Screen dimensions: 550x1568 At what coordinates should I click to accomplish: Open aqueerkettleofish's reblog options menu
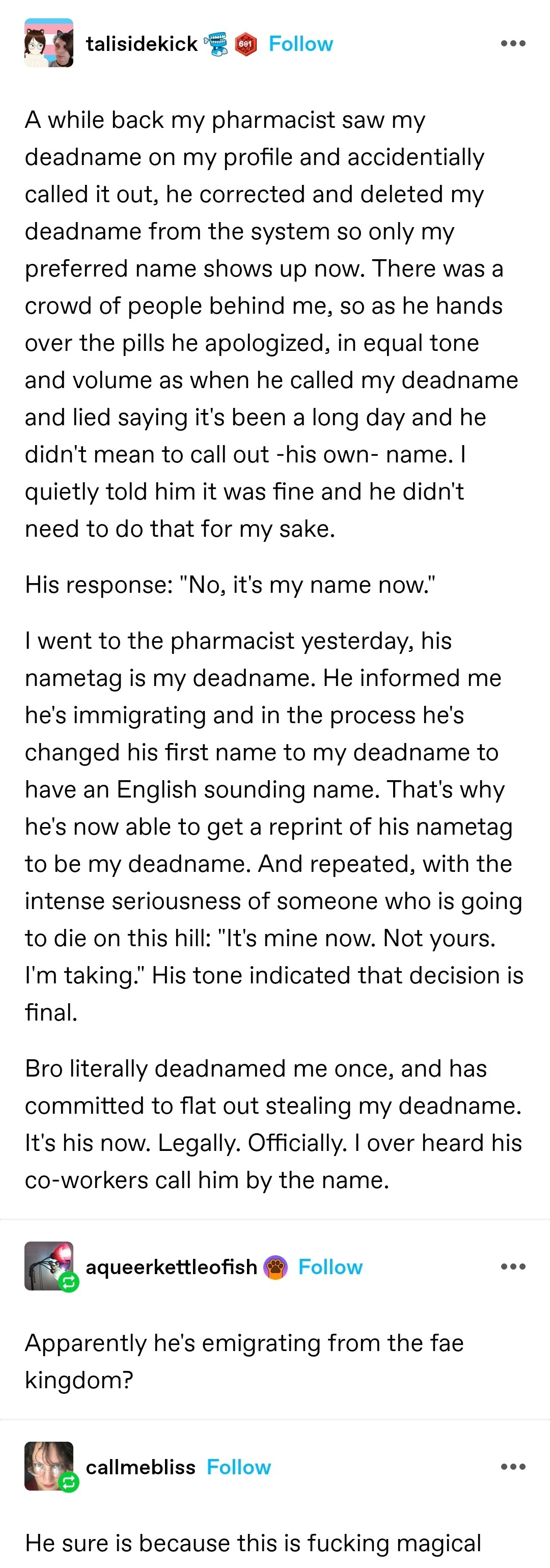coord(513,1267)
